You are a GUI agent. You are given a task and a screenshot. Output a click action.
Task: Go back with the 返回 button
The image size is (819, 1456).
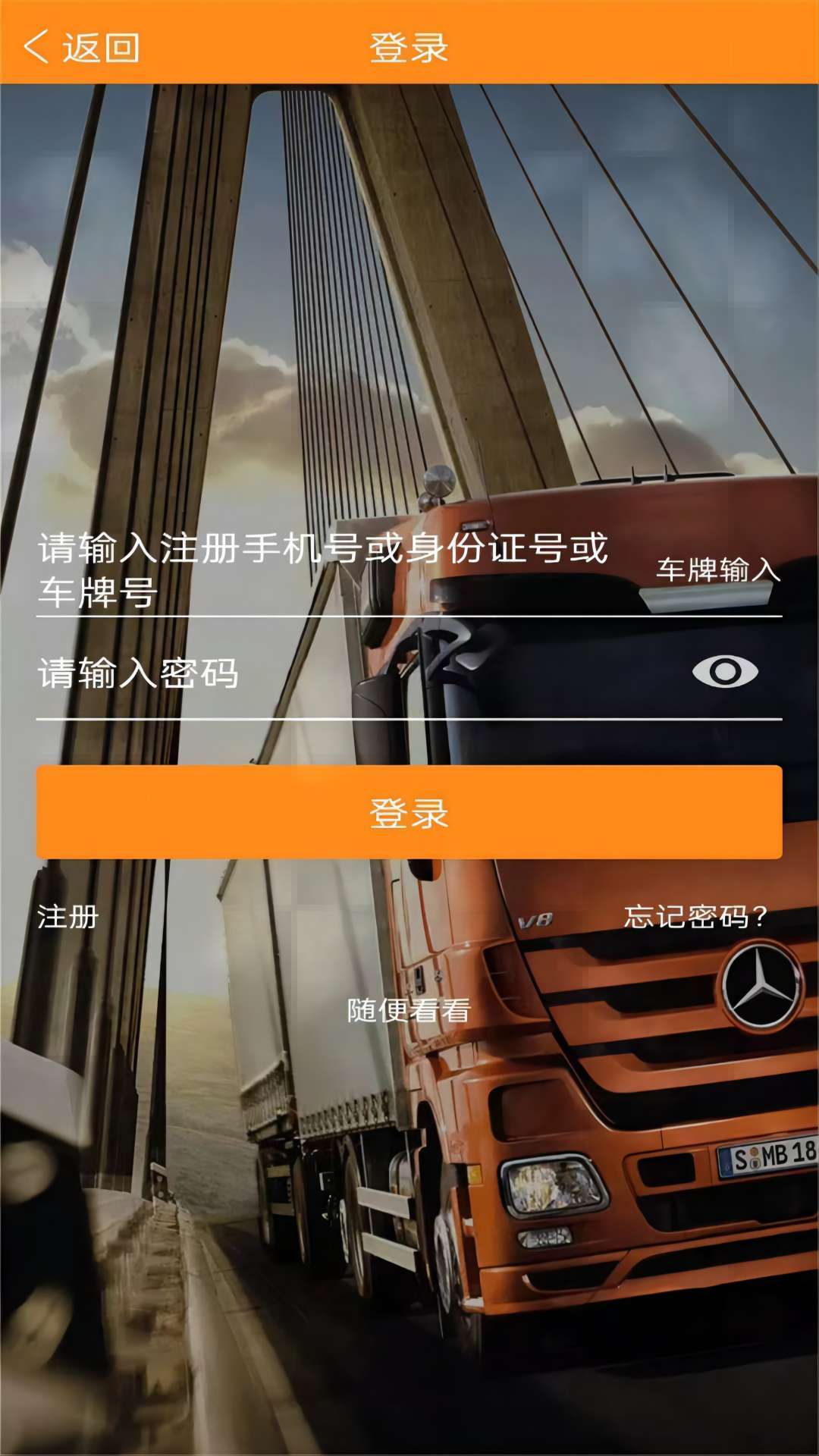pyautogui.click(x=82, y=47)
